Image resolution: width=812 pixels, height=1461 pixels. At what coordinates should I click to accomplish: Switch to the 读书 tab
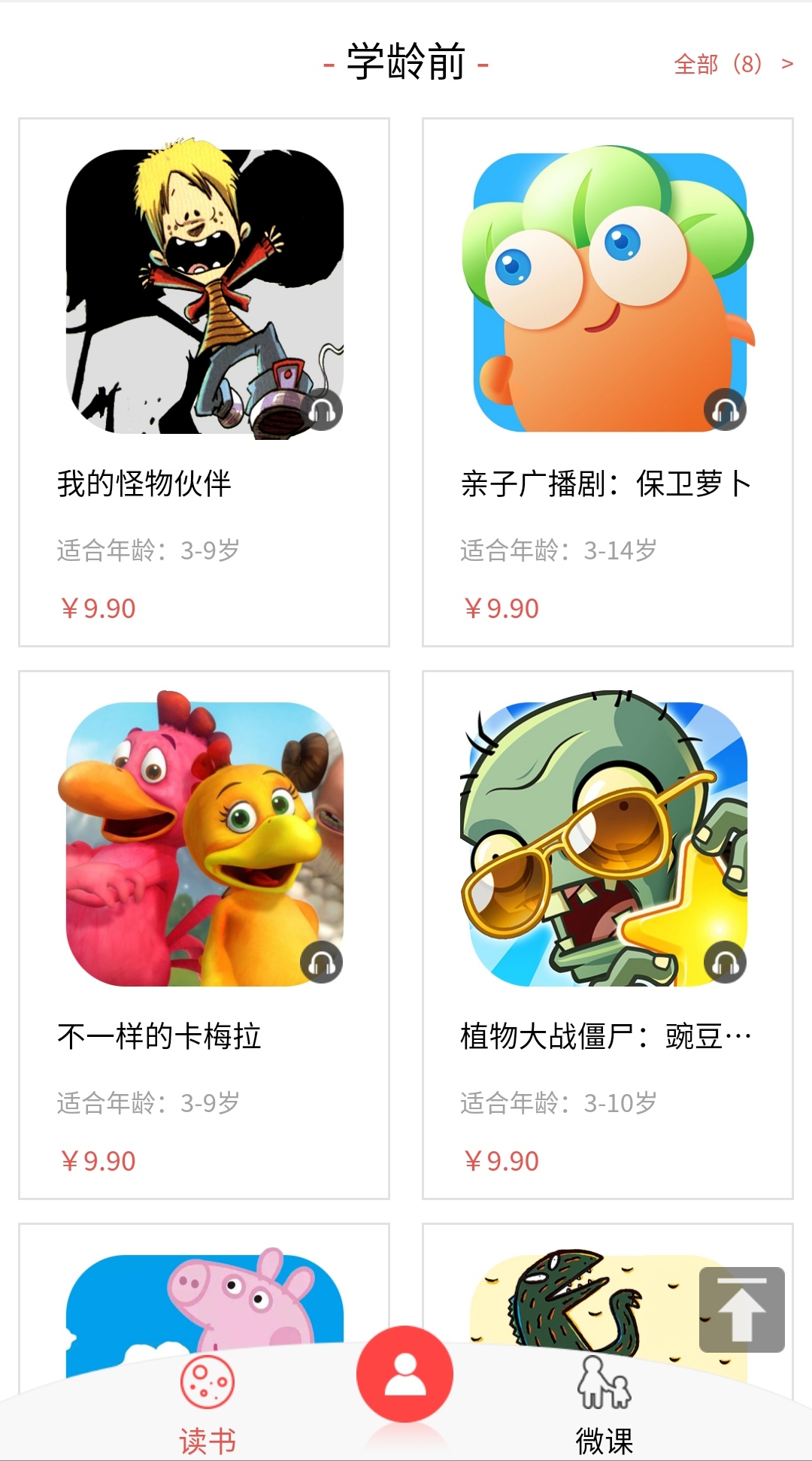tap(208, 1405)
